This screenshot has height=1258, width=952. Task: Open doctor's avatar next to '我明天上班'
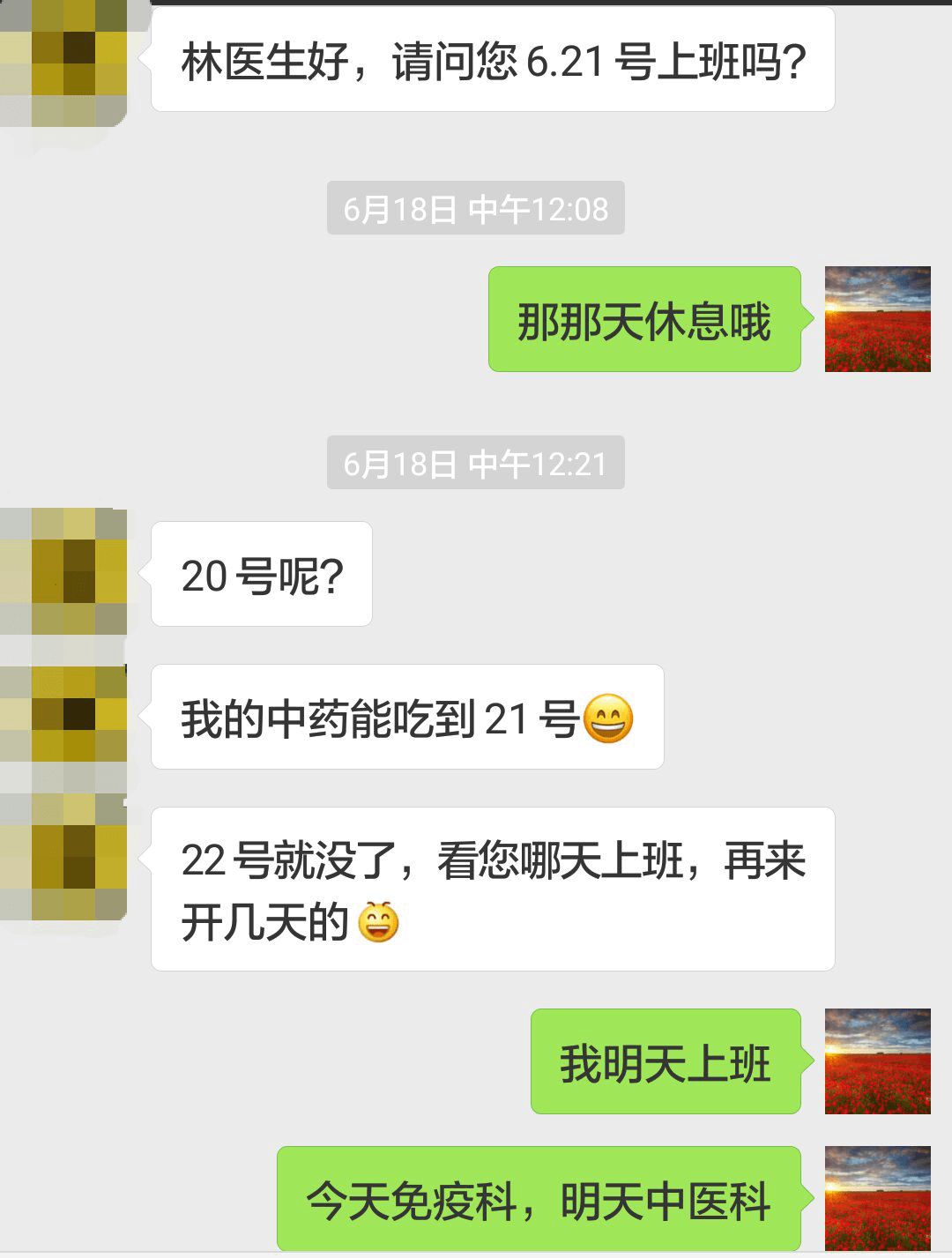(x=877, y=1061)
